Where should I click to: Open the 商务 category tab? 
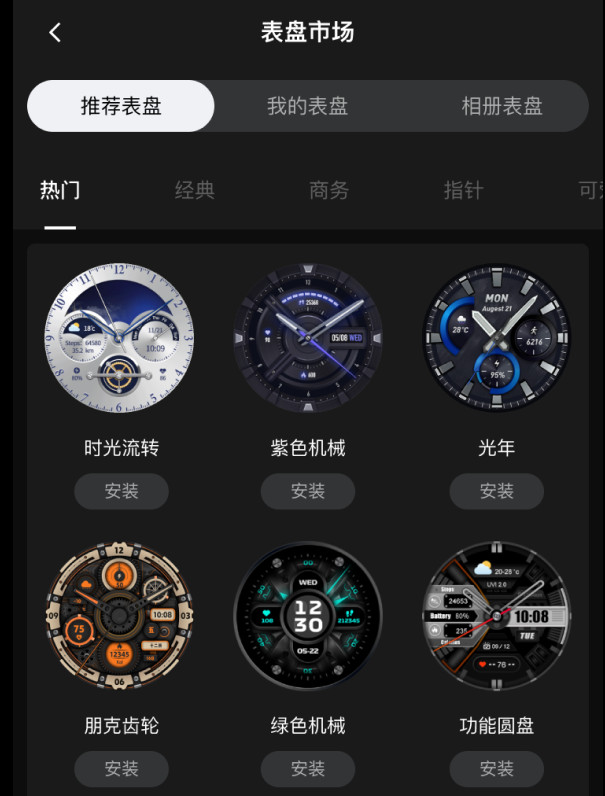point(329,190)
